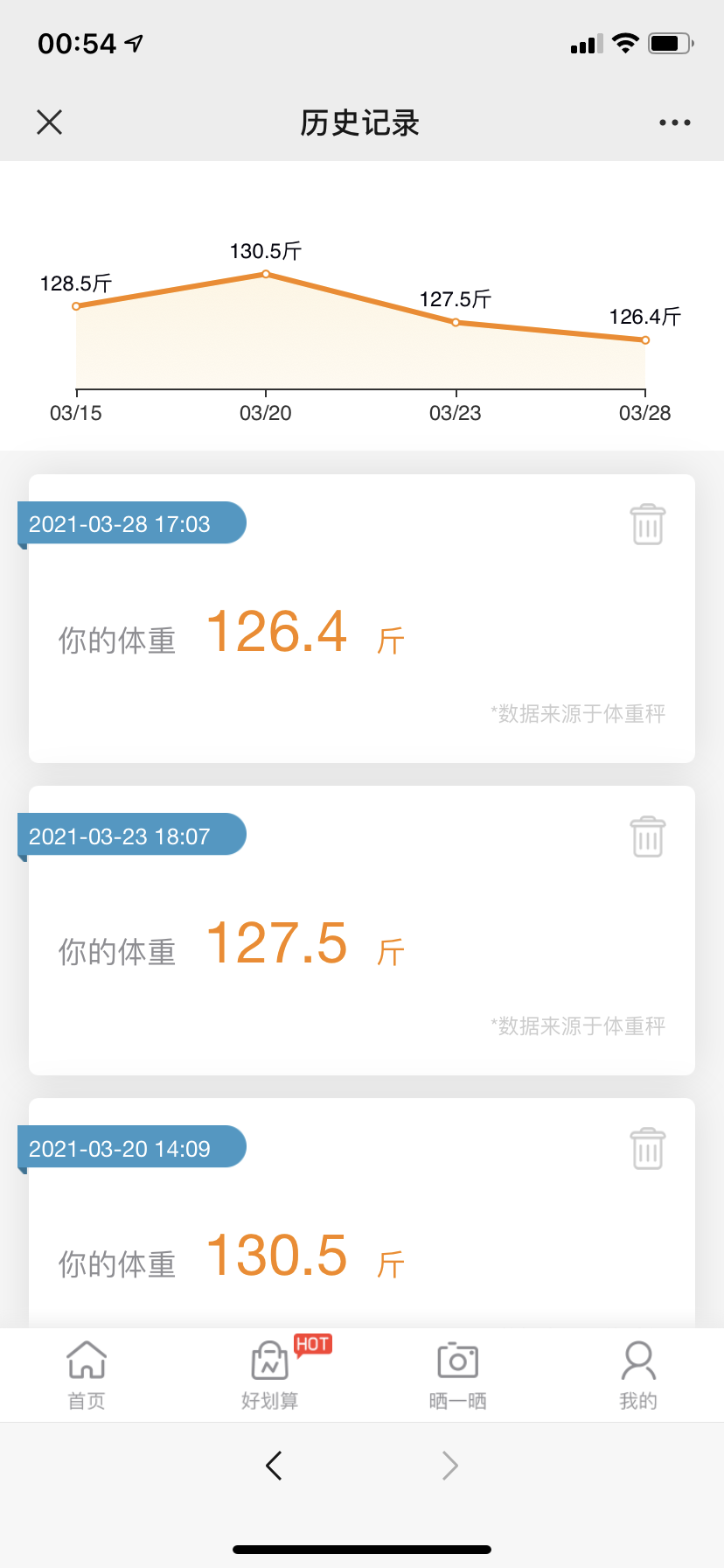Go to the 晒一晒 tab
Viewport: 724px width, 1568px height.
[457, 1375]
